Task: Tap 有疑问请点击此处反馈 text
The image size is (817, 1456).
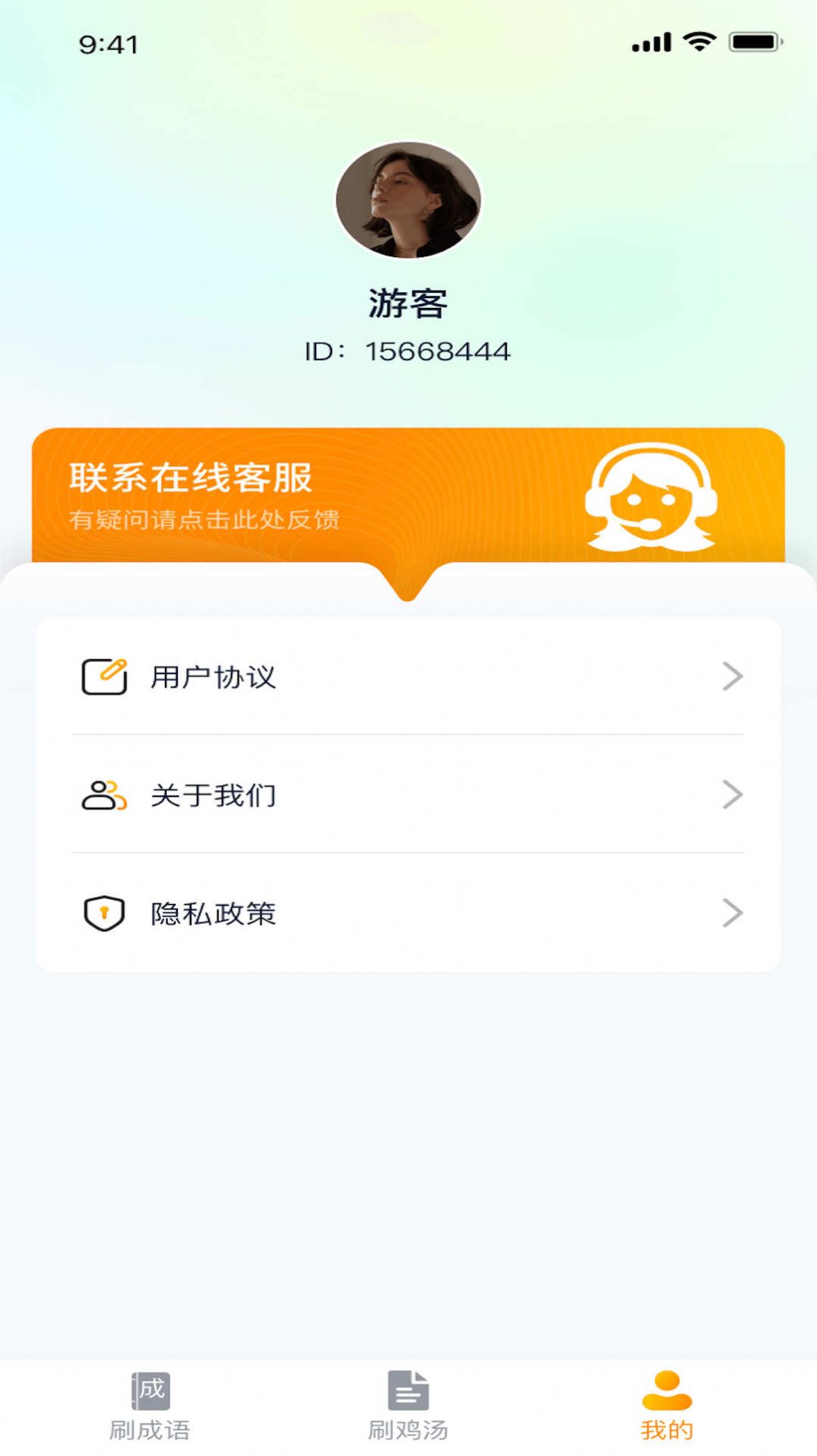Action: click(205, 519)
